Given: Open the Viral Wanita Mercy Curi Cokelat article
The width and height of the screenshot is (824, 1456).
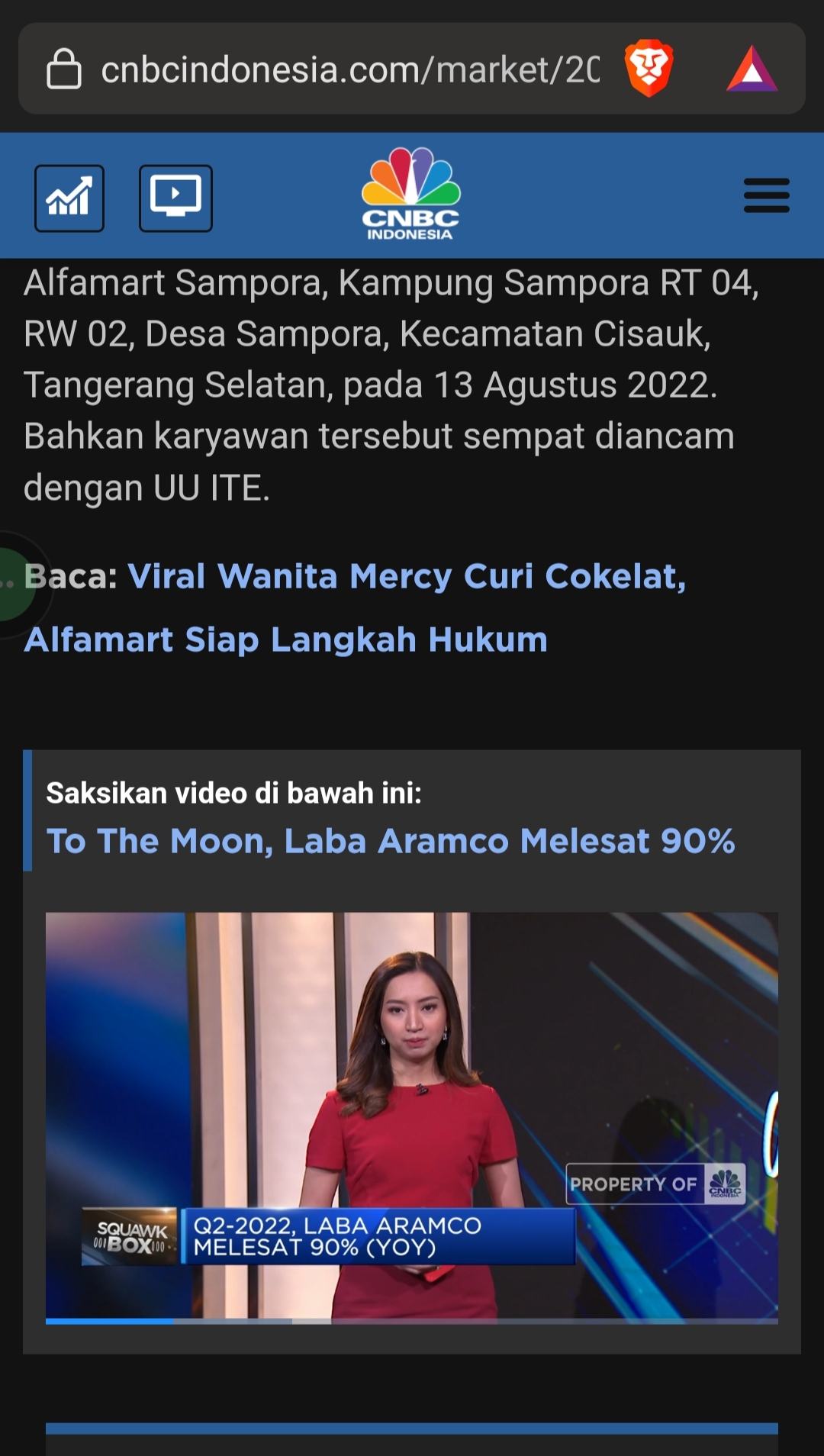Looking at the screenshot, I should tap(404, 578).
